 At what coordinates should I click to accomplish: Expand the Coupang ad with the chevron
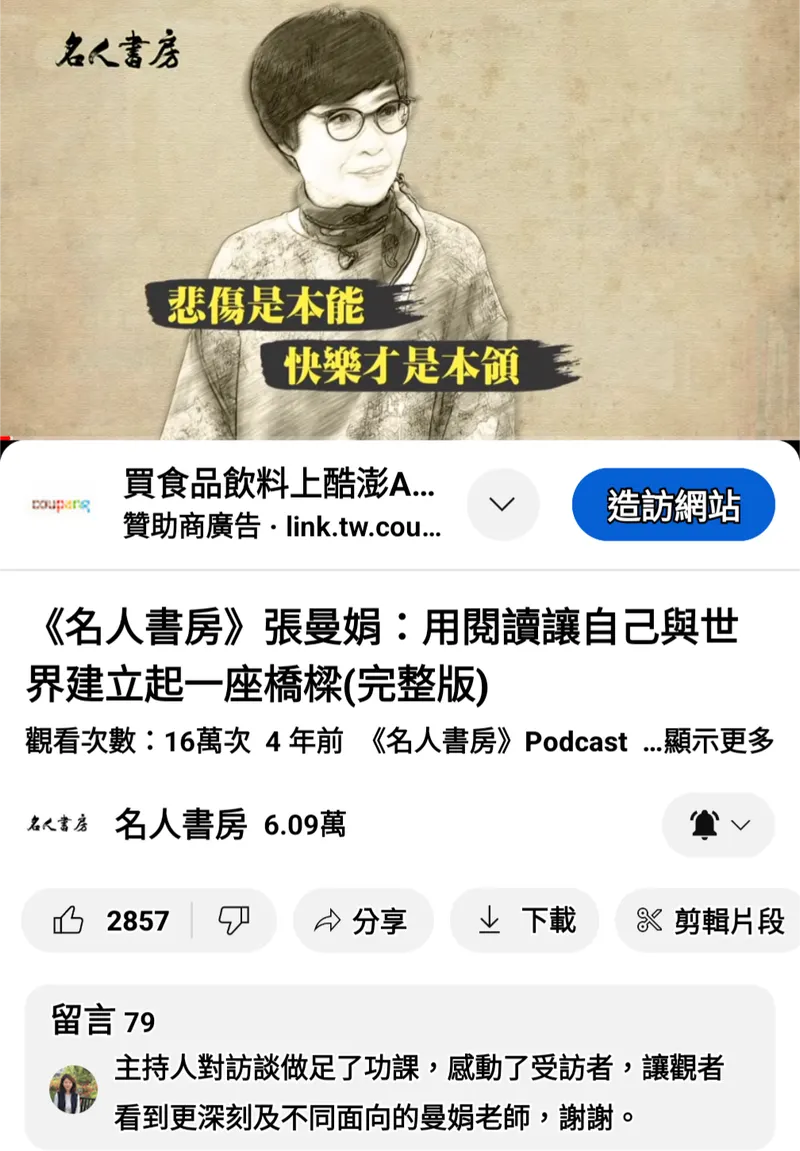(x=503, y=505)
